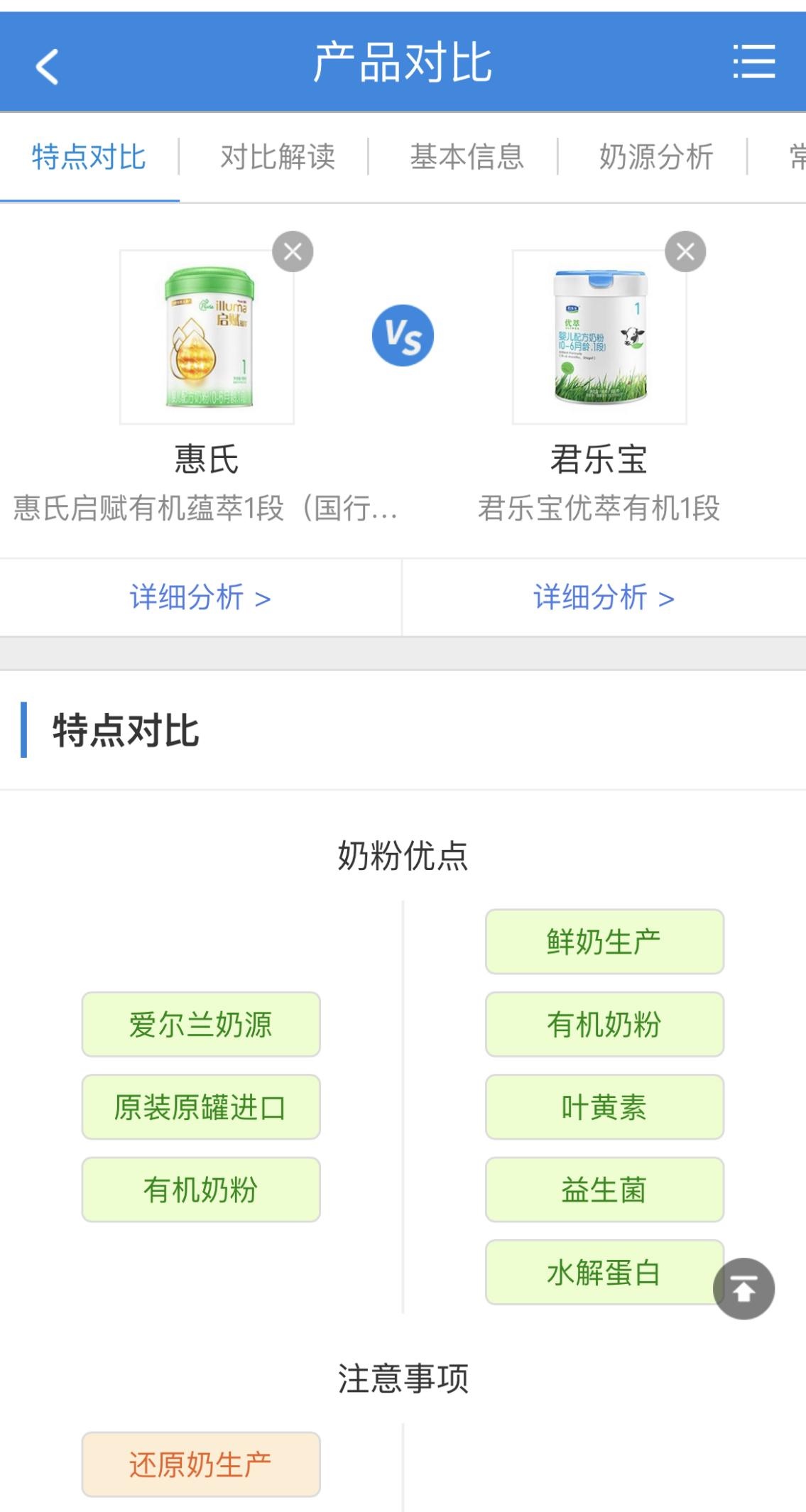Viewport: 806px width, 1512px height.
Task: Jump back to the top of the page
Action: coord(744,1288)
